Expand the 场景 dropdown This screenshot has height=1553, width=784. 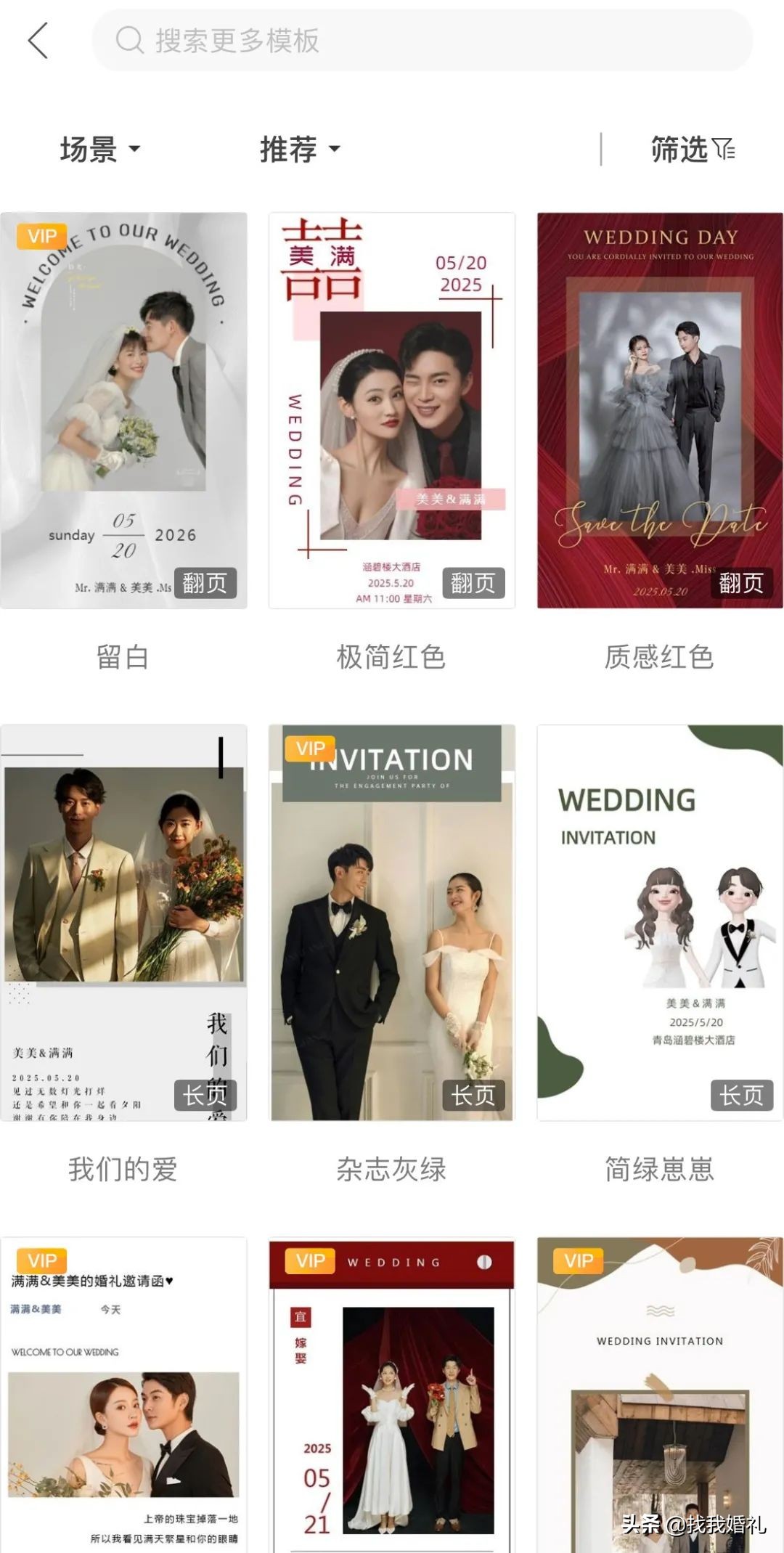point(99,148)
